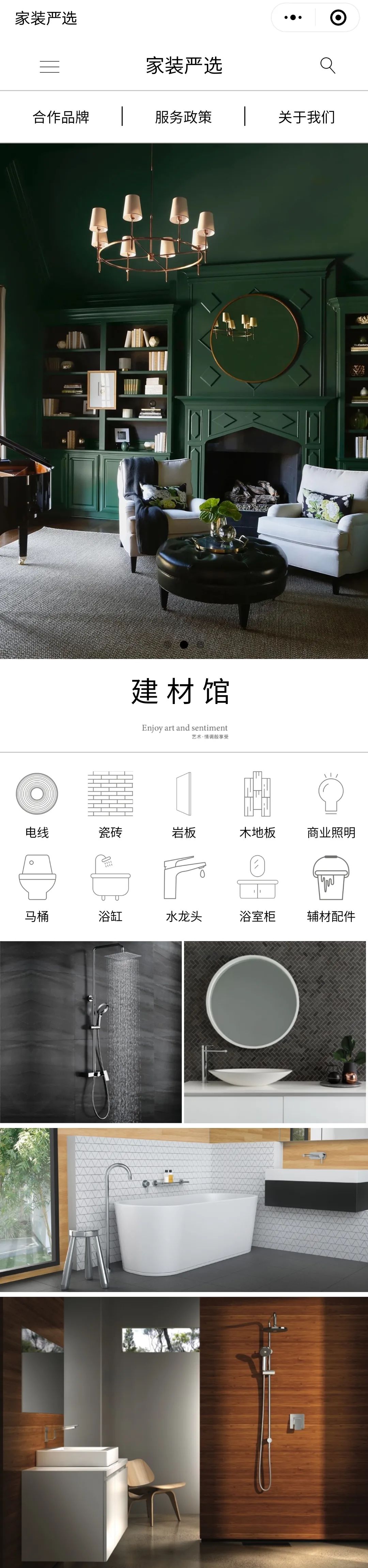Open the round mirror vanity picture tile
This screenshot has height=1568, width=368.
275,1032
